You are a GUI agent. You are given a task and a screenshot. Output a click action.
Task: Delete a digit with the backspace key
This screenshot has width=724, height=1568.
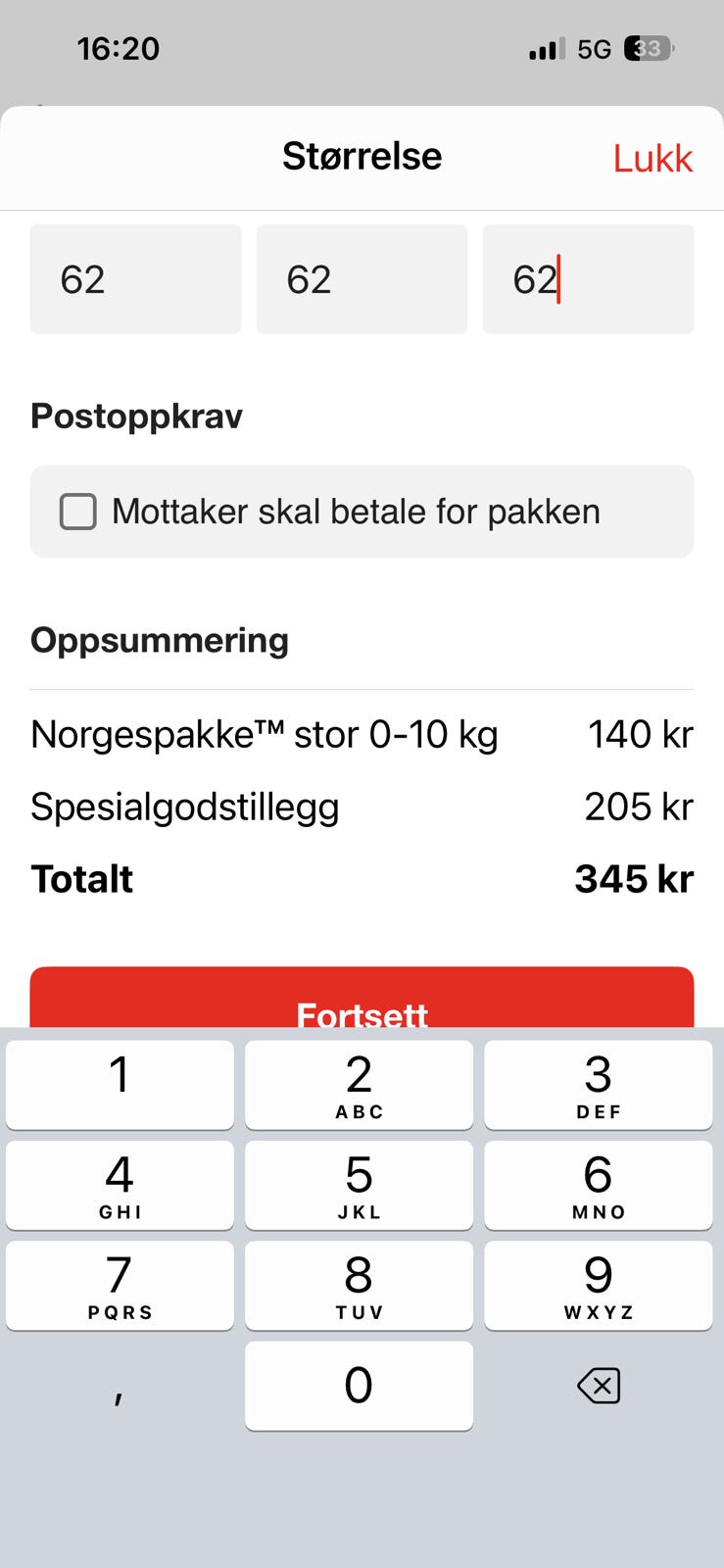(x=599, y=1386)
